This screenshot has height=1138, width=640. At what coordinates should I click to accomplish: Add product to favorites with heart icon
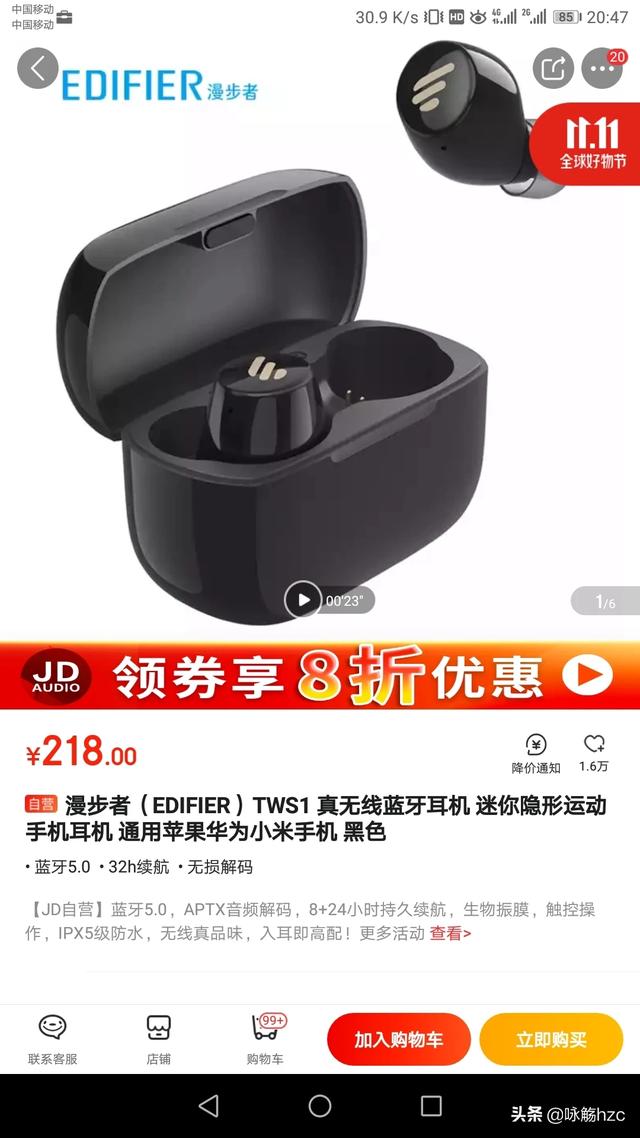(x=594, y=754)
